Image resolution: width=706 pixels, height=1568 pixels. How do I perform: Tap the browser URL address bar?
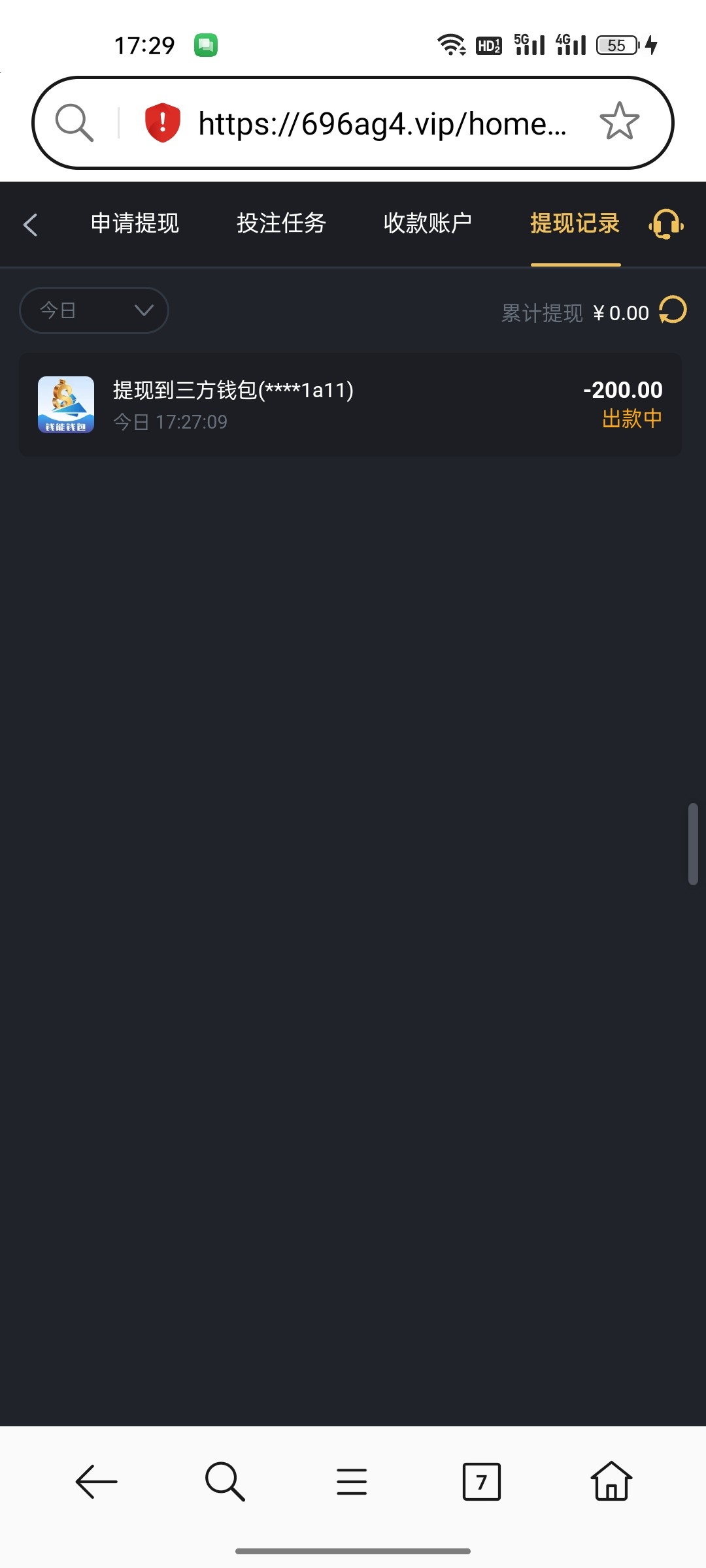click(x=382, y=123)
